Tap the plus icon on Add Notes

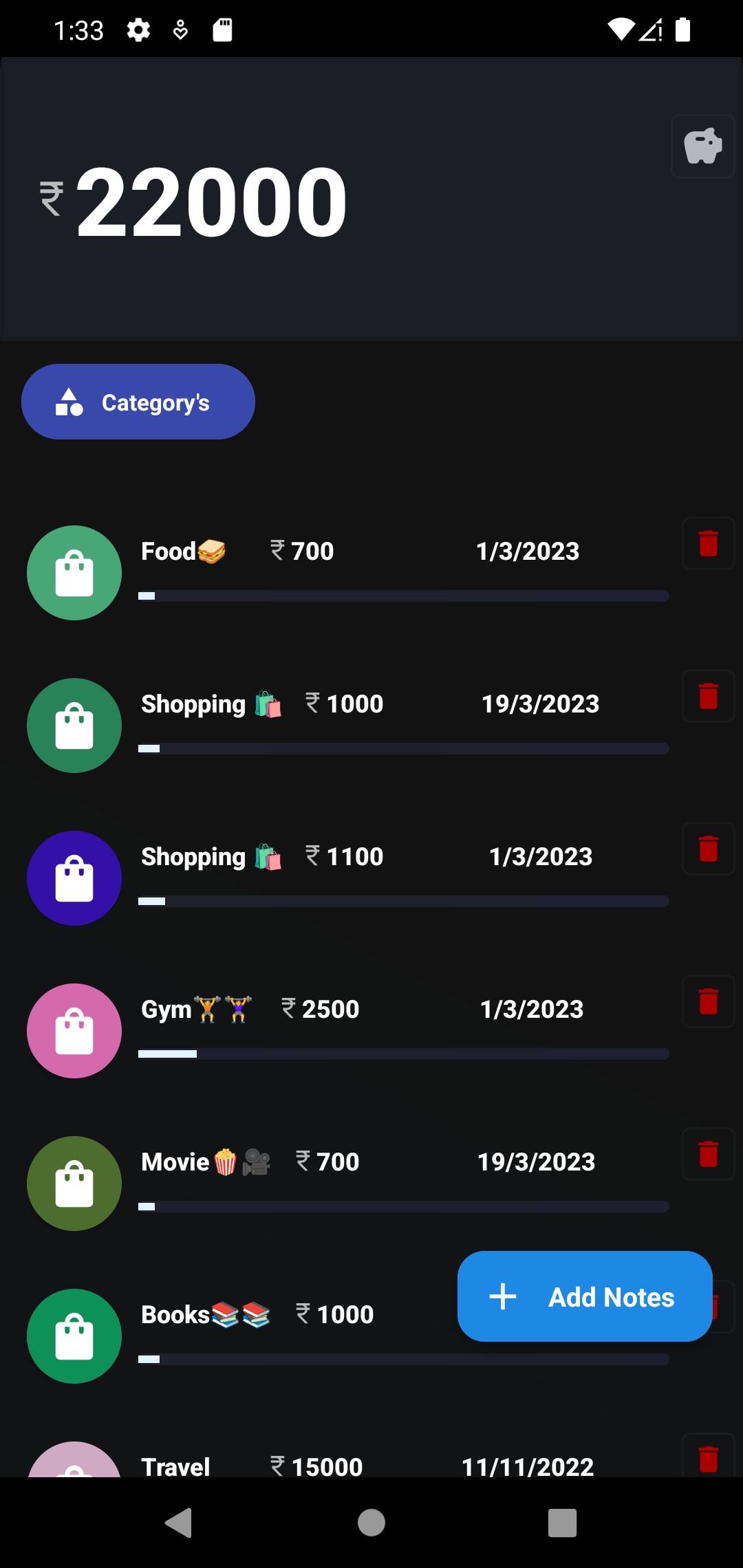pyautogui.click(x=503, y=1296)
